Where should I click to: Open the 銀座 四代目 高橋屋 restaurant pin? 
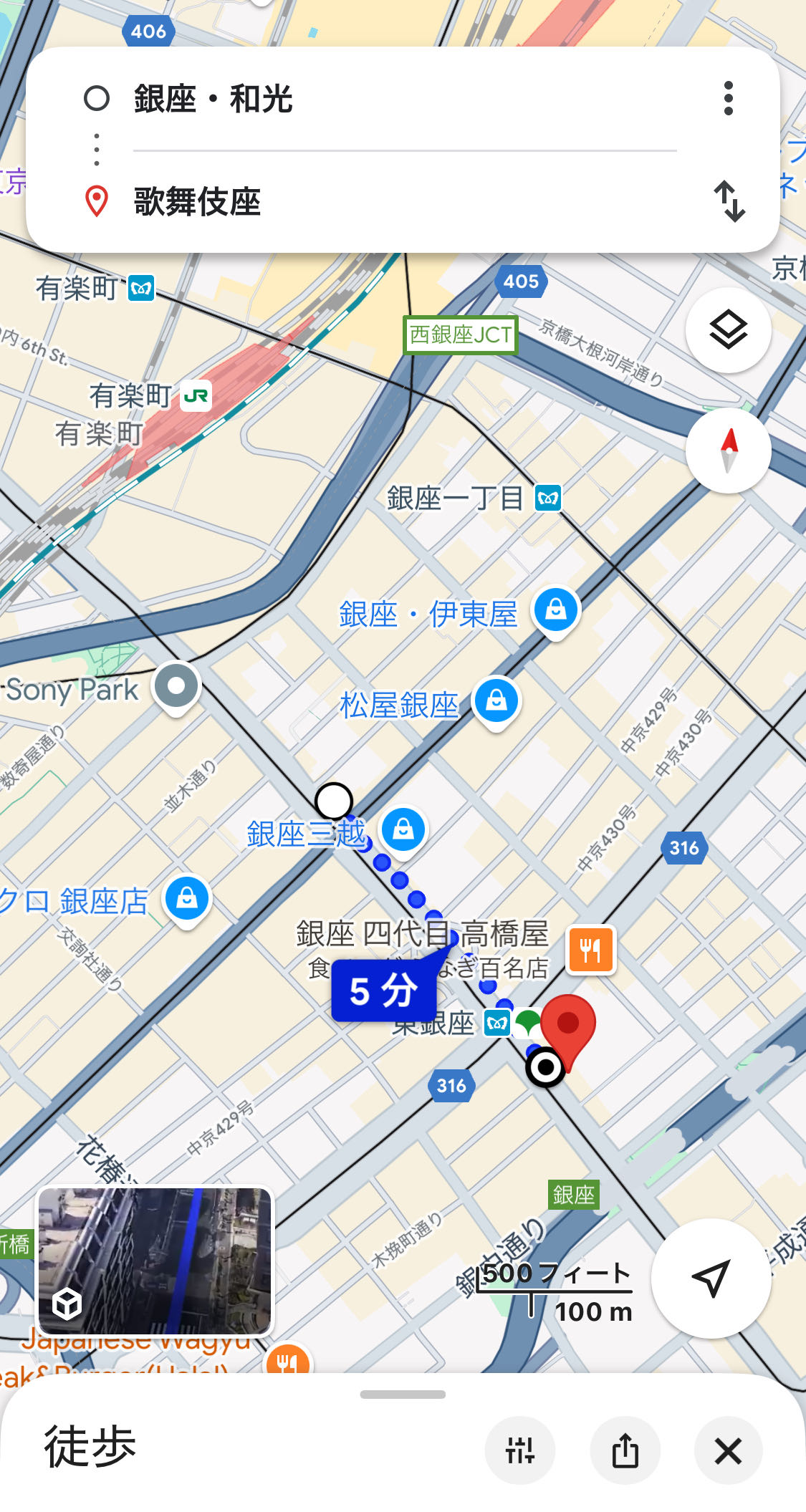coord(590,950)
